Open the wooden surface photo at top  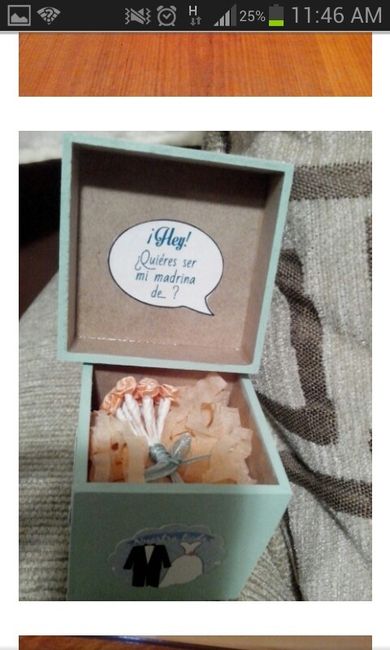click(195, 65)
